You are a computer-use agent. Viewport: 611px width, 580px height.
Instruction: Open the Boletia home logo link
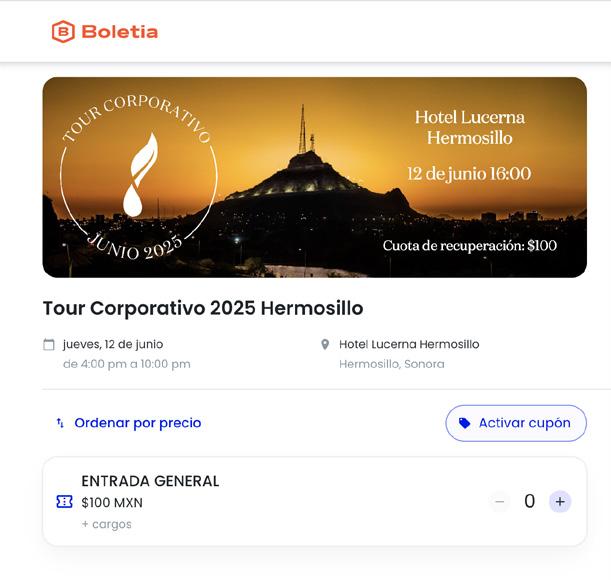click(x=105, y=32)
